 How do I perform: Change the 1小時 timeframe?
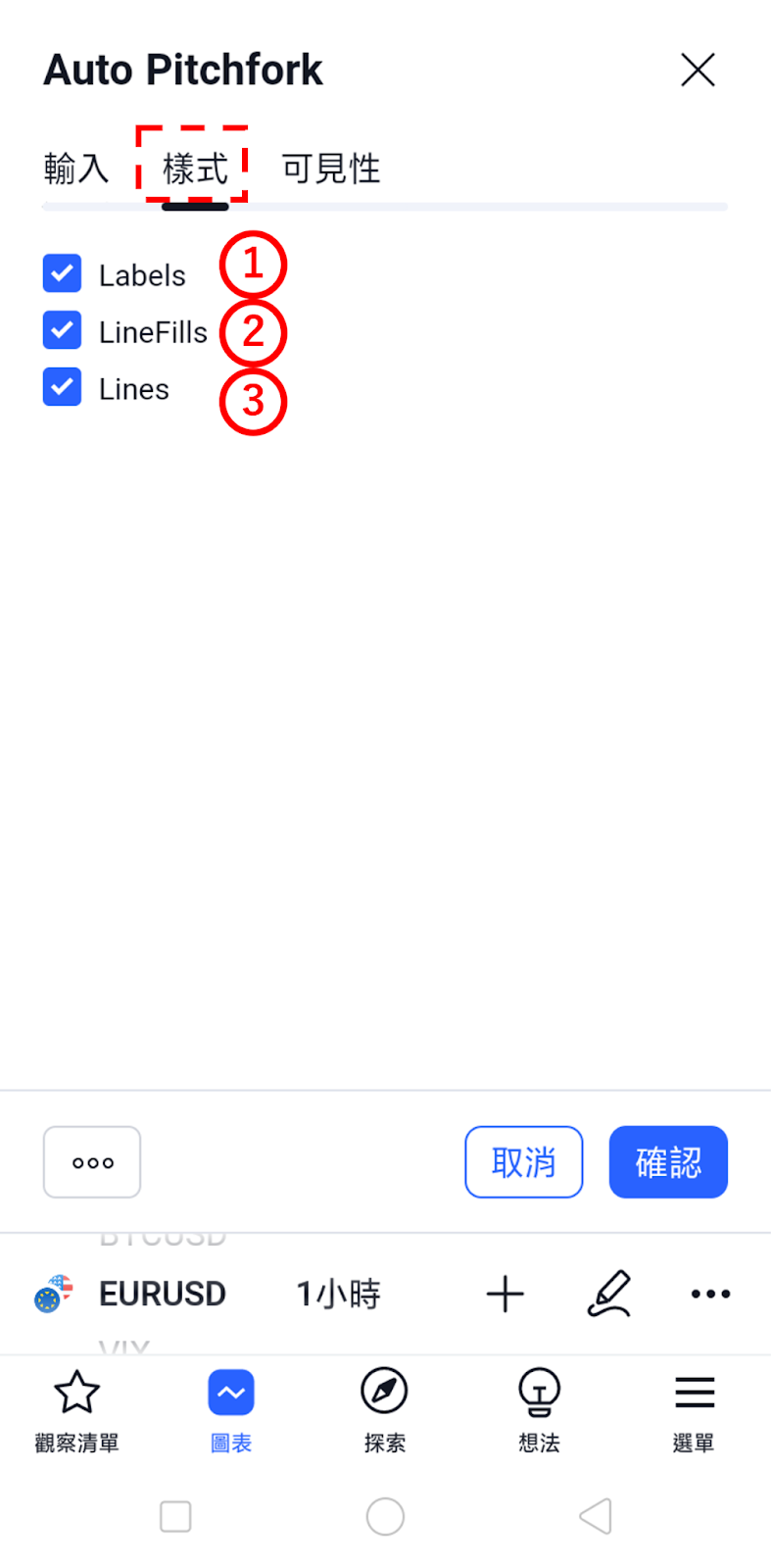[x=339, y=1294]
